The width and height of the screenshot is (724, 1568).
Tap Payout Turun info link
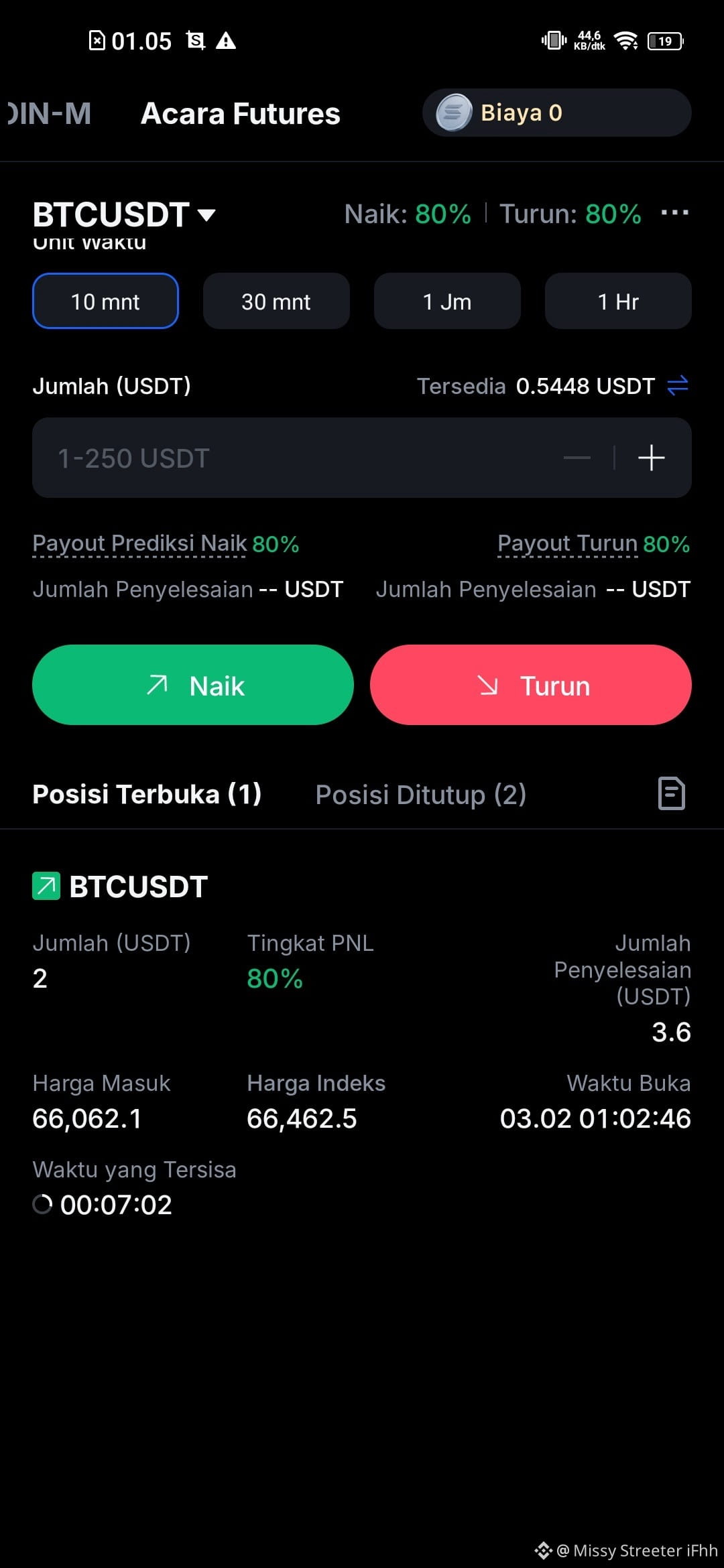coord(567,543)
